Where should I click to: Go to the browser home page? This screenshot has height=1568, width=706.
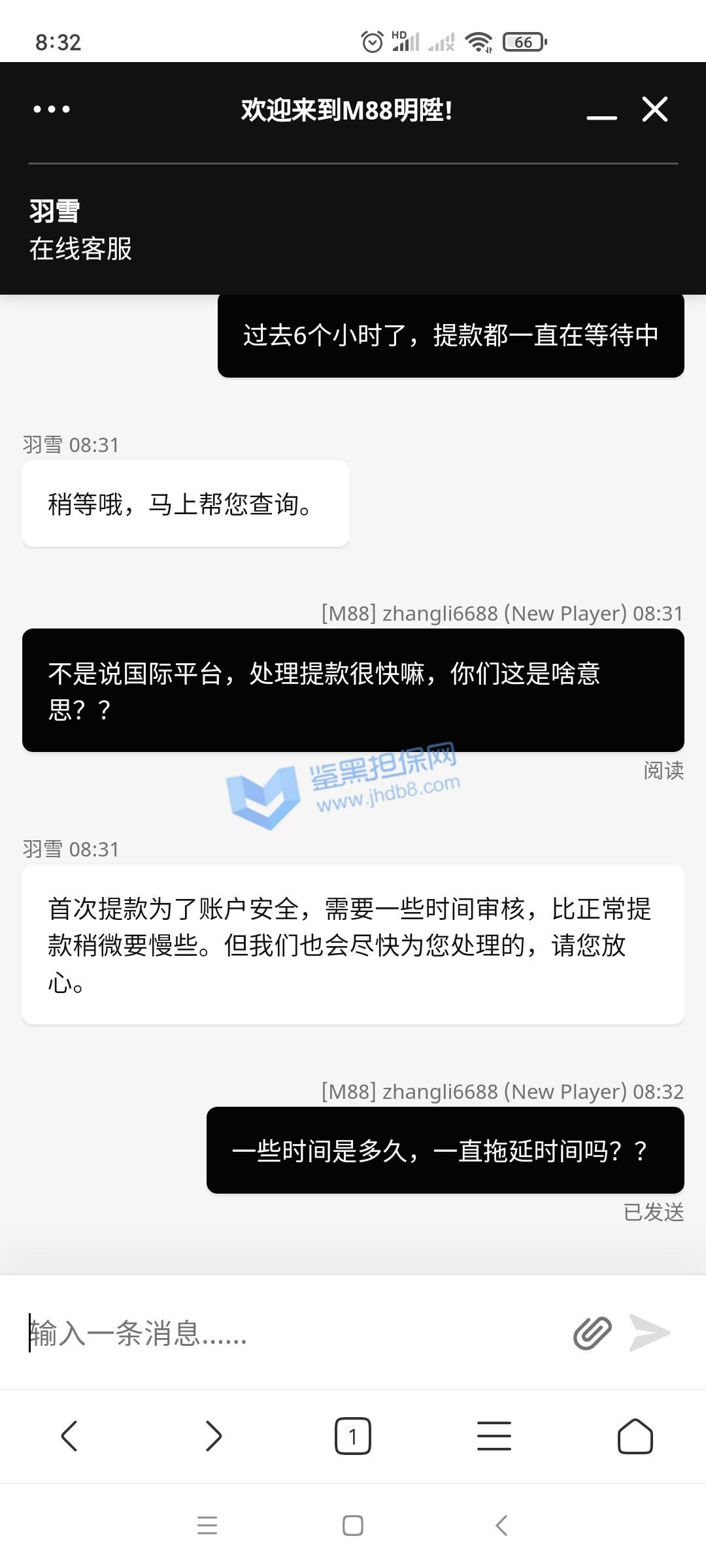point(635,1436)
